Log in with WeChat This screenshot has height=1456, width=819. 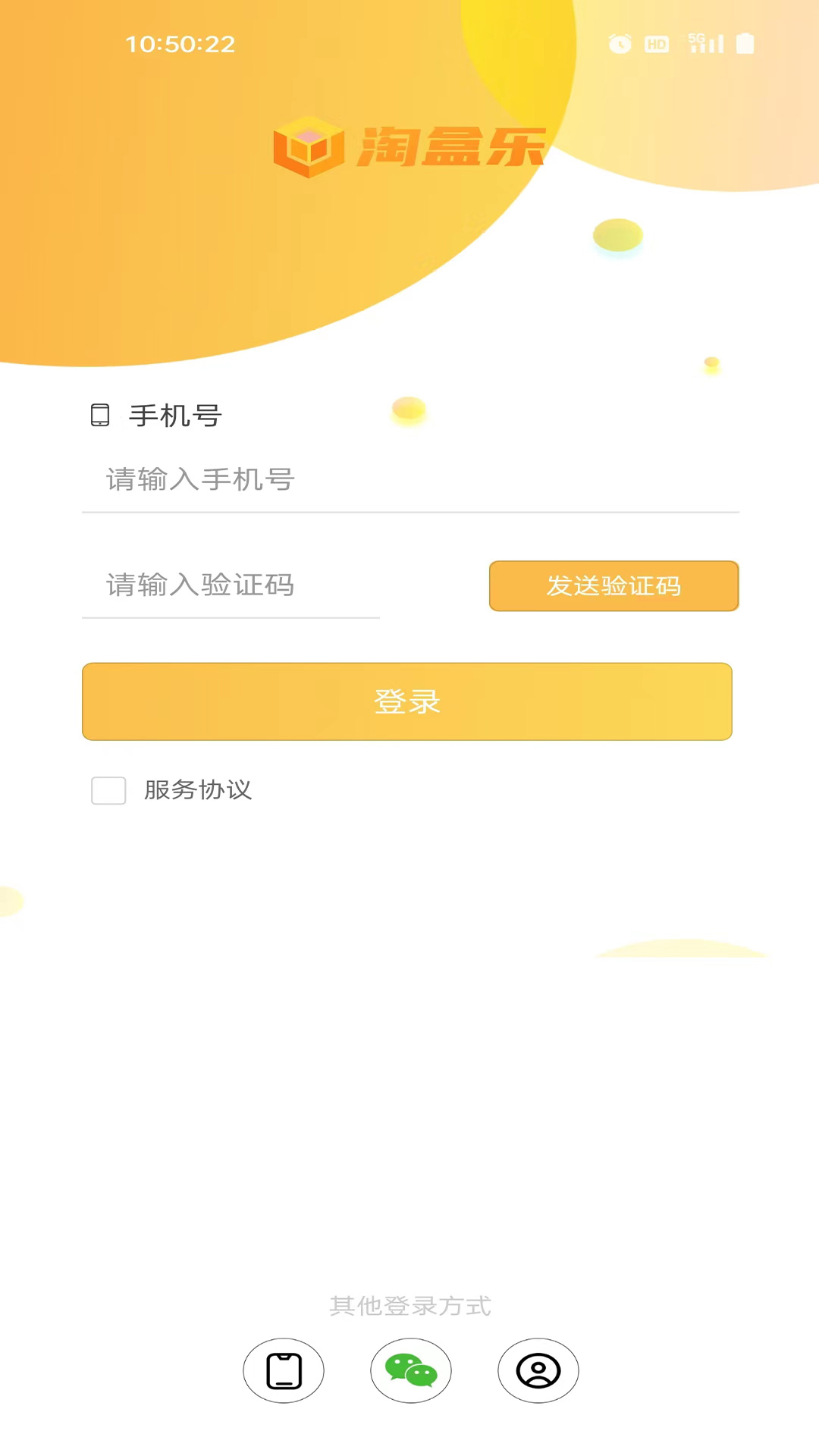click(411, 1370)
